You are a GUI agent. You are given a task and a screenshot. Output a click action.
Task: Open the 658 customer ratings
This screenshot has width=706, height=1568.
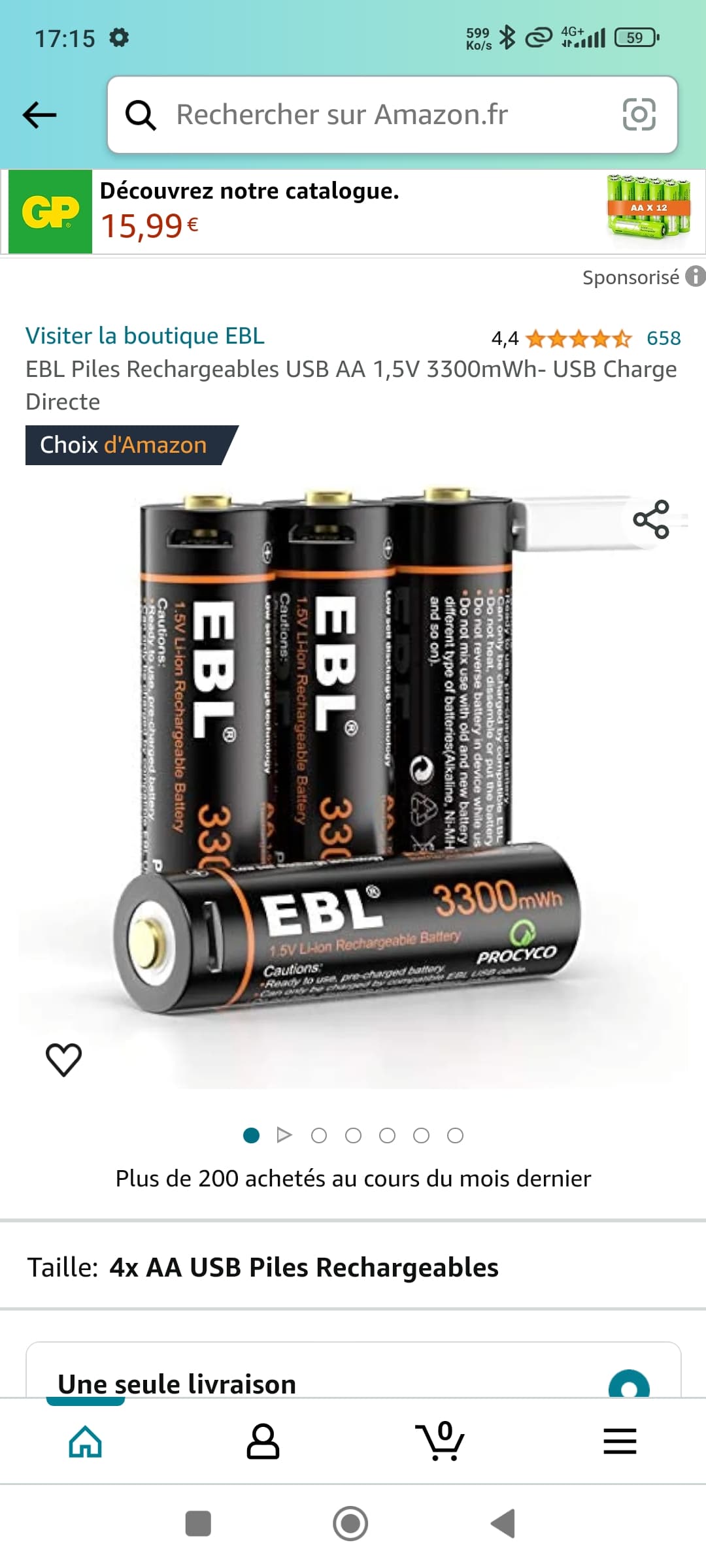point(663,338)
